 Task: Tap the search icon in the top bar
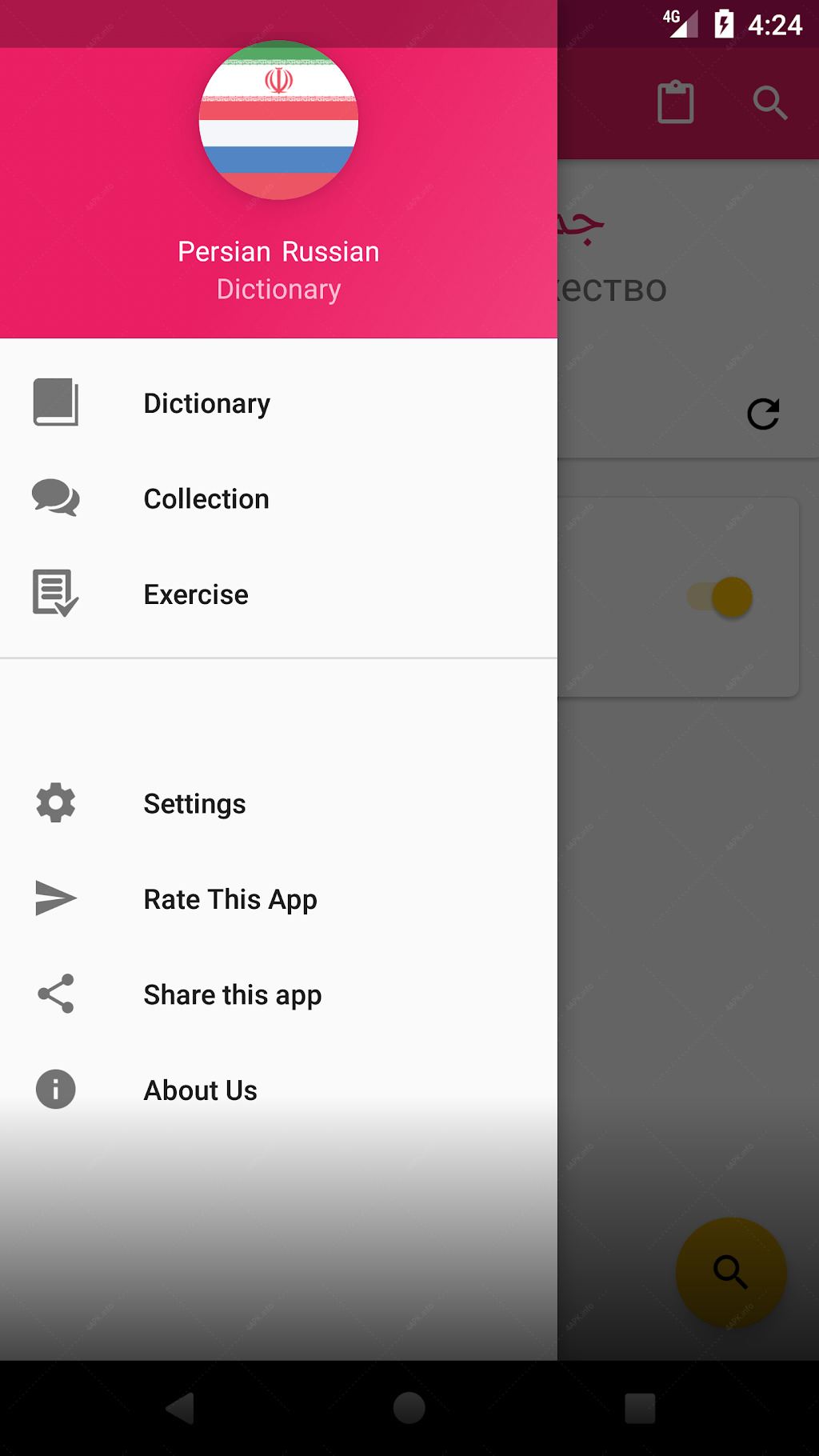(770, 102)
